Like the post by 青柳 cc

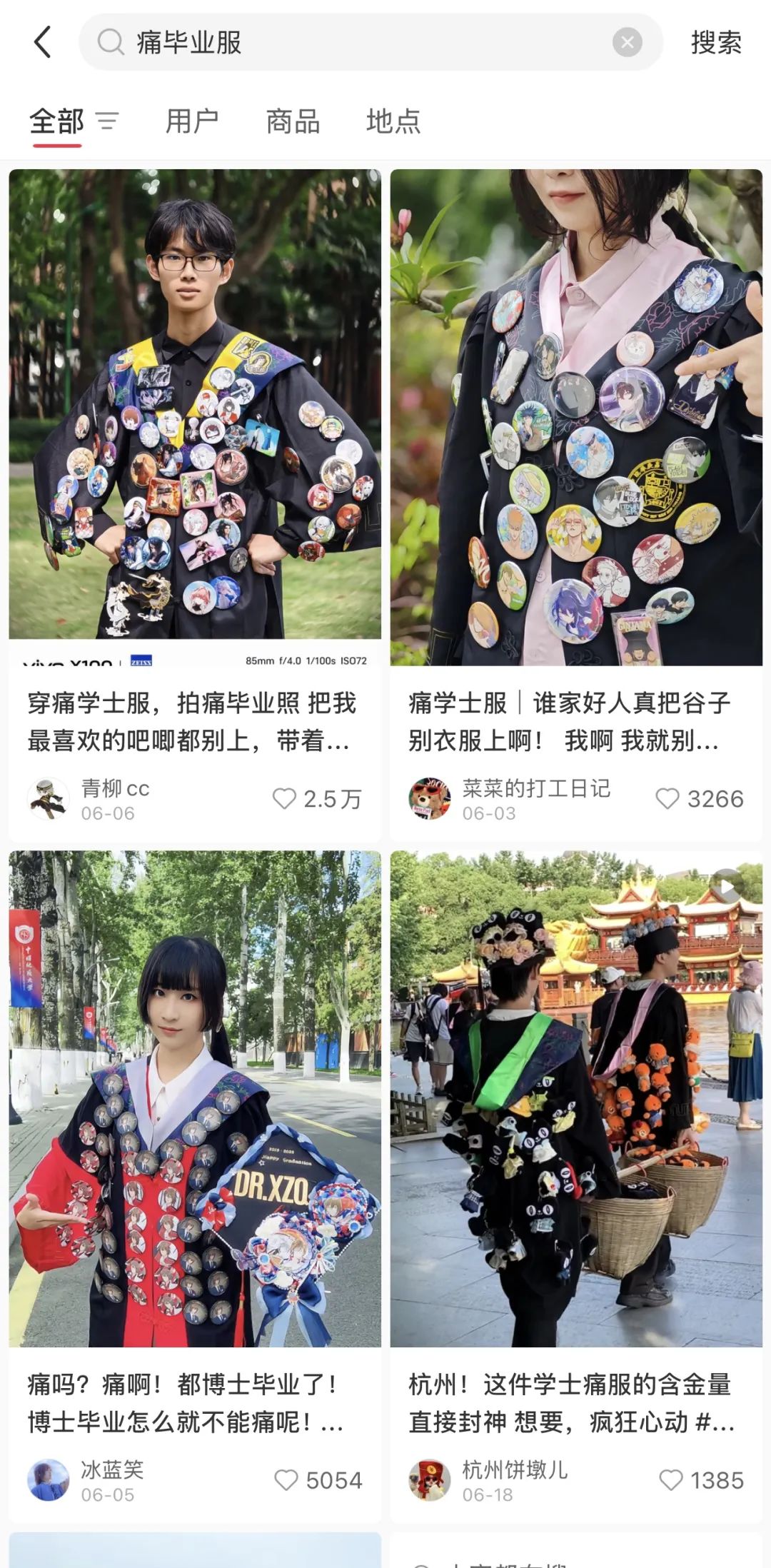pyautogui.click(x=284, y=798)
